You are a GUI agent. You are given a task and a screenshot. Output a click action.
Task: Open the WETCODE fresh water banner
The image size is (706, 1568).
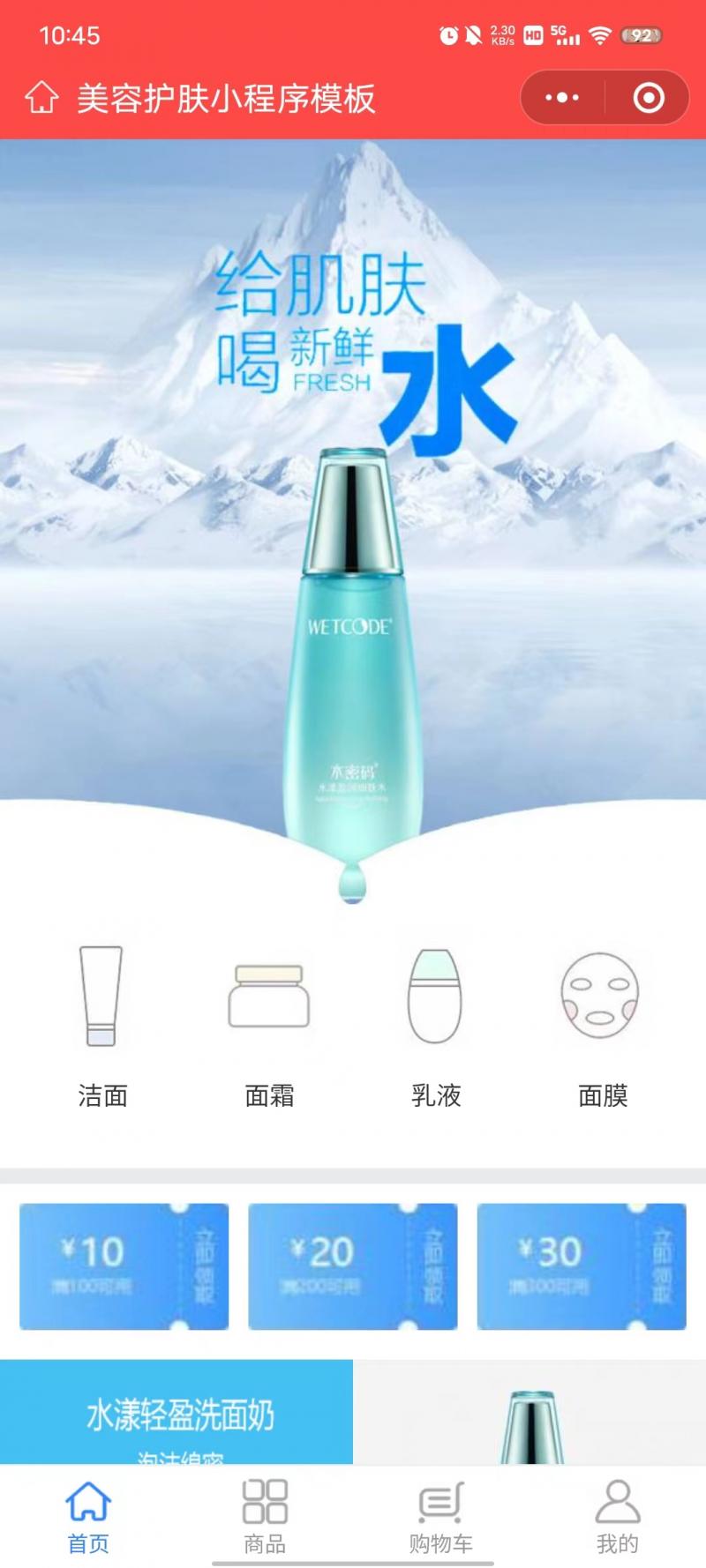[x=353, y=529]
